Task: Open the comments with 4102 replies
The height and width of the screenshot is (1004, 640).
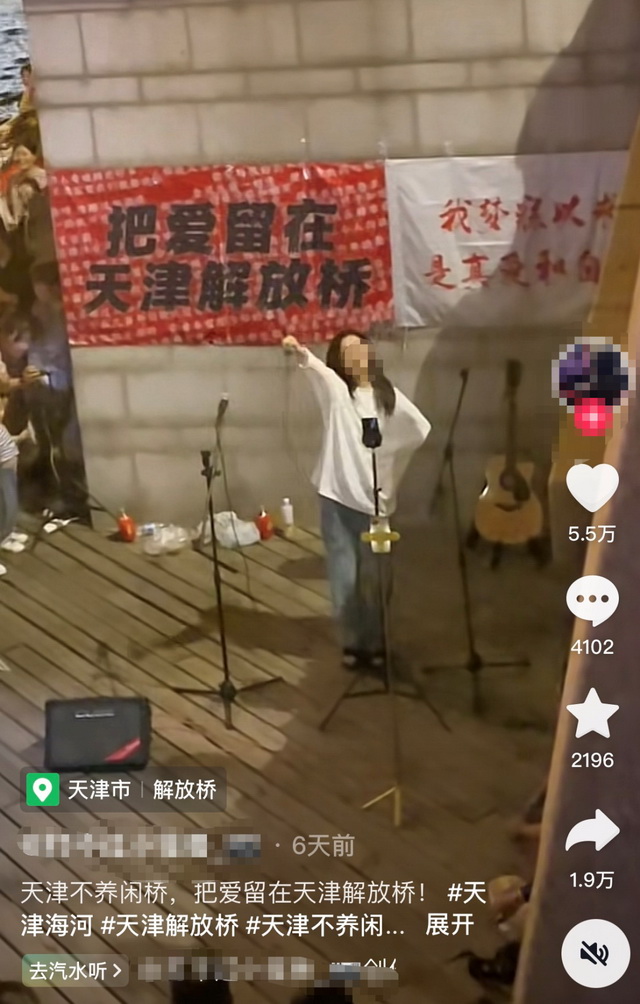Action: (592, 601)
